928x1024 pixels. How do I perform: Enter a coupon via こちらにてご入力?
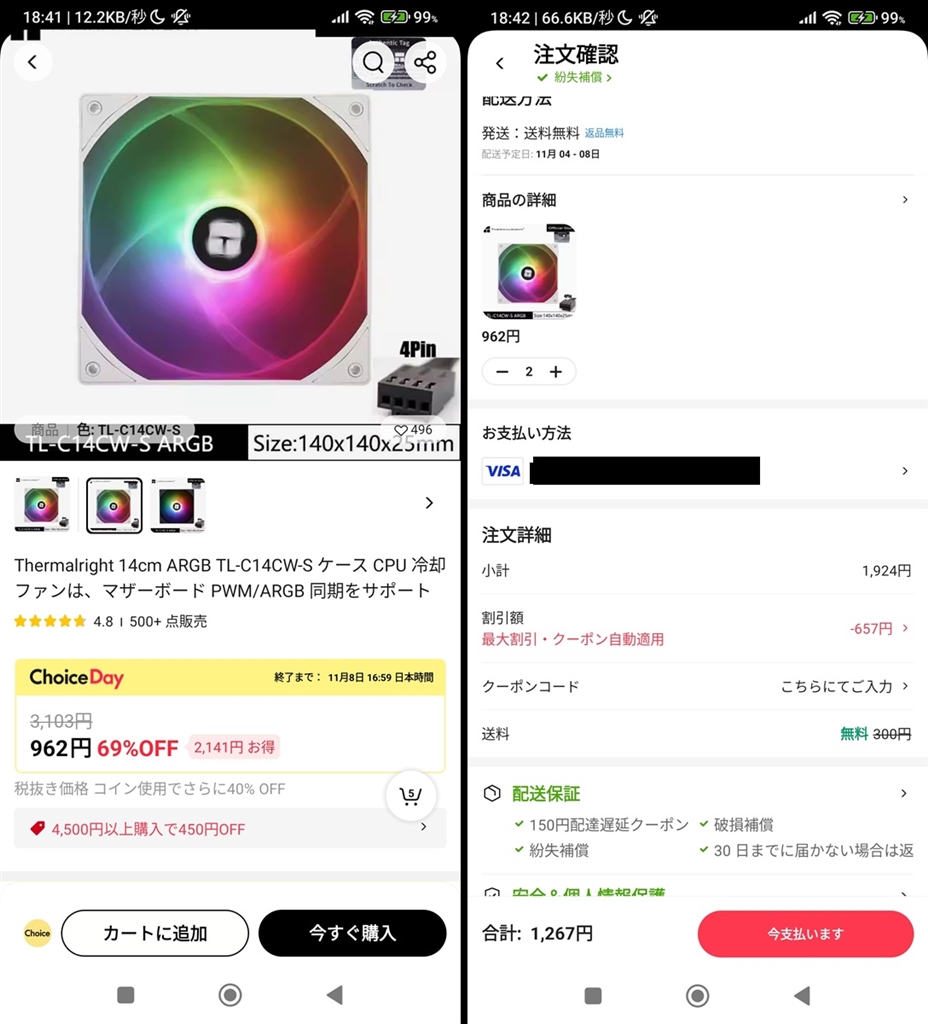pos(846,686)
